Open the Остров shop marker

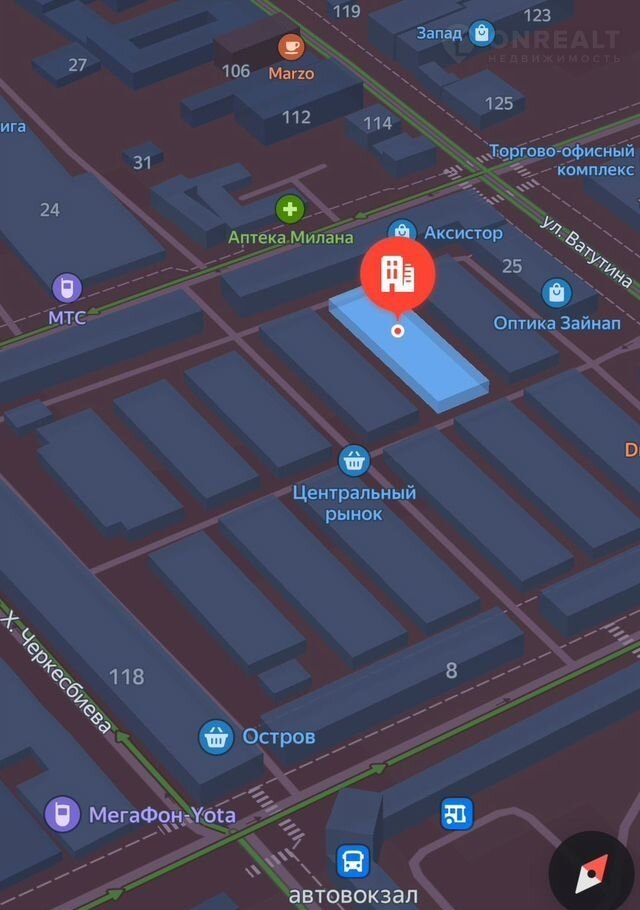(216, 738)
